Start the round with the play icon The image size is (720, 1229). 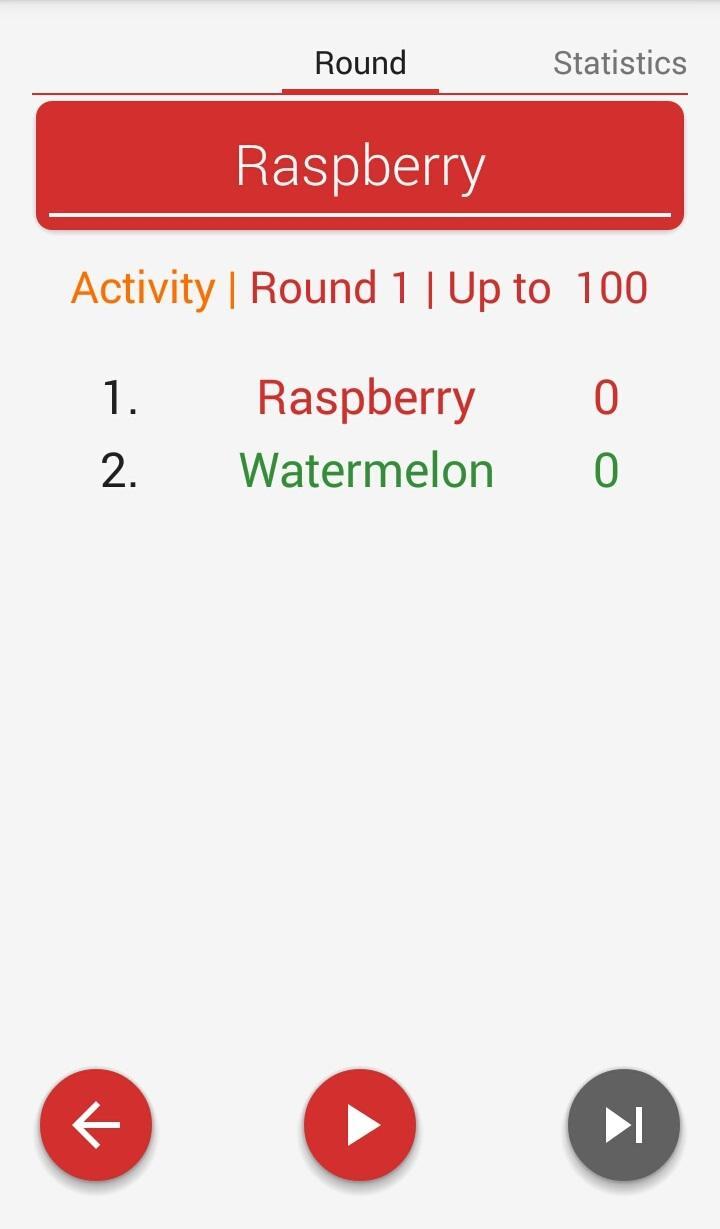click(x=360, y=1124)
